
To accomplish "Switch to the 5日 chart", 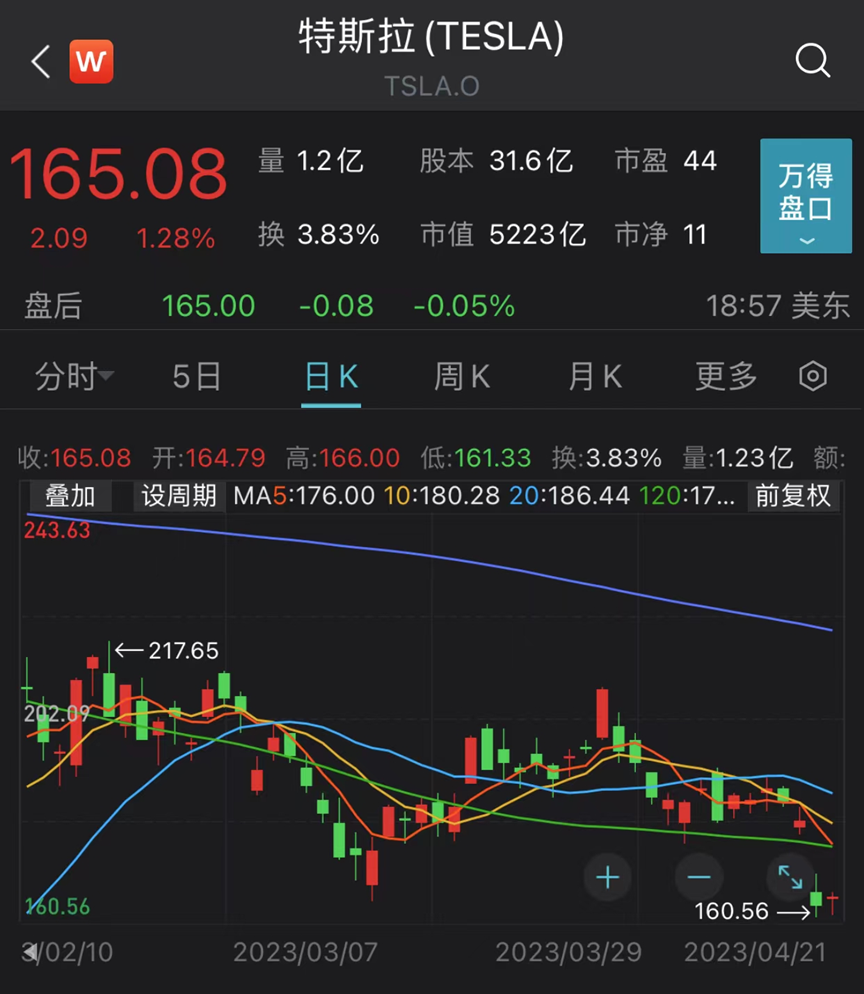I will coord(196,377).
